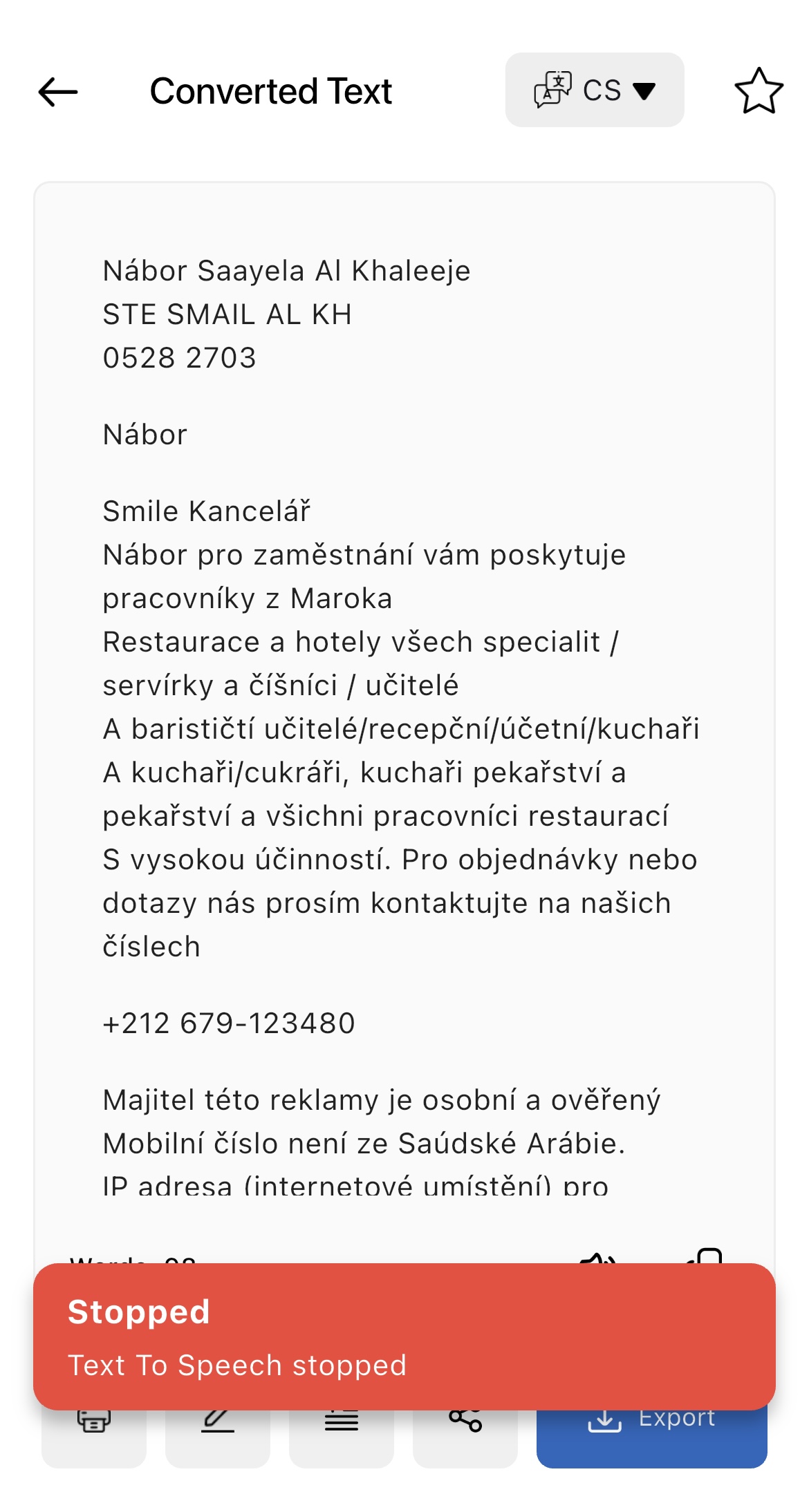809x1512 pixels.
Task: Go back from Converted Text
Action: point(58,92)
